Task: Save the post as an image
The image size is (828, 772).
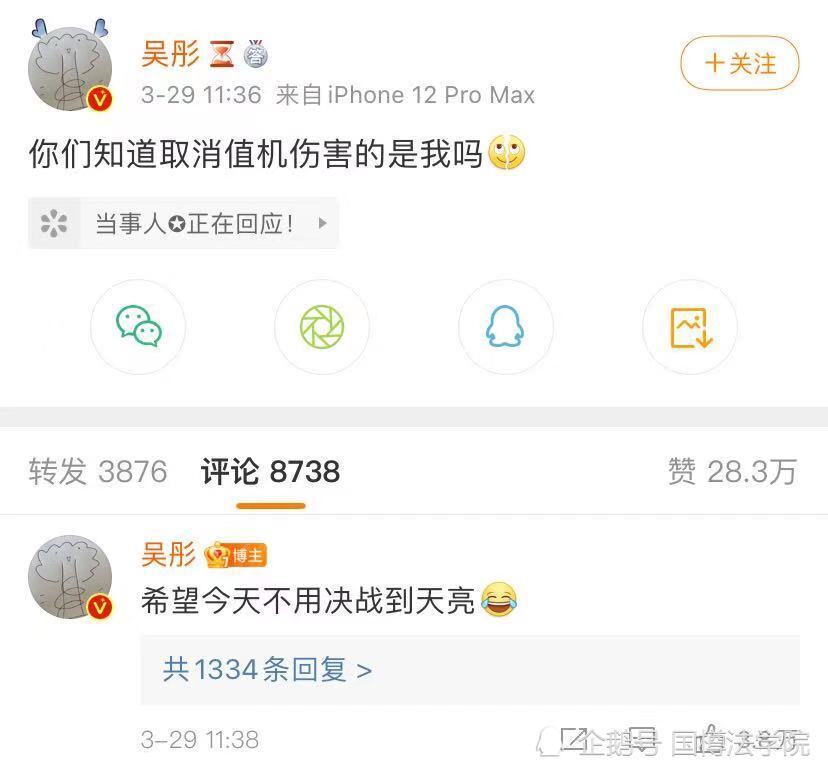Action: pyautogui.click(x=690, y=327)
